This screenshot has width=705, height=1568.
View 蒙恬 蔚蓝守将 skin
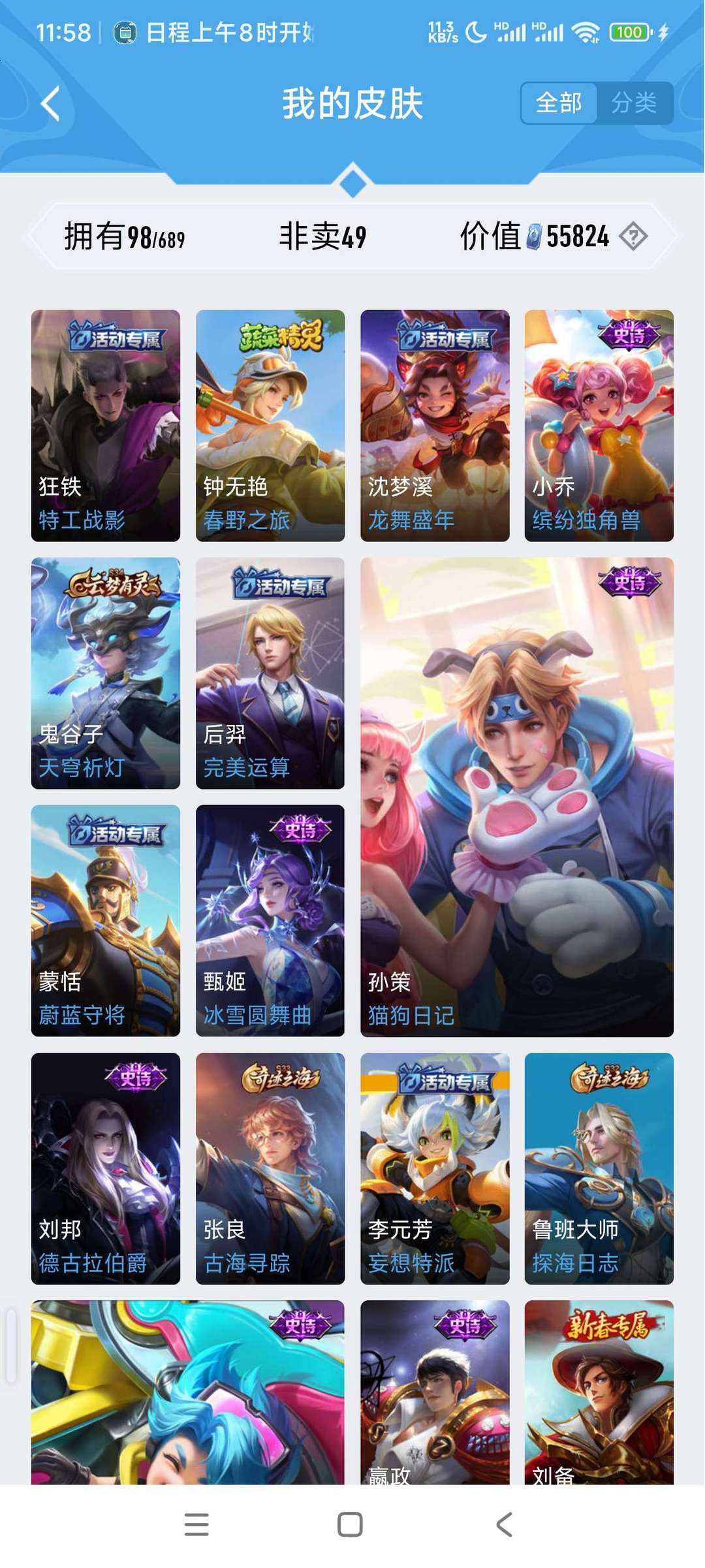(x=106, y=920)
